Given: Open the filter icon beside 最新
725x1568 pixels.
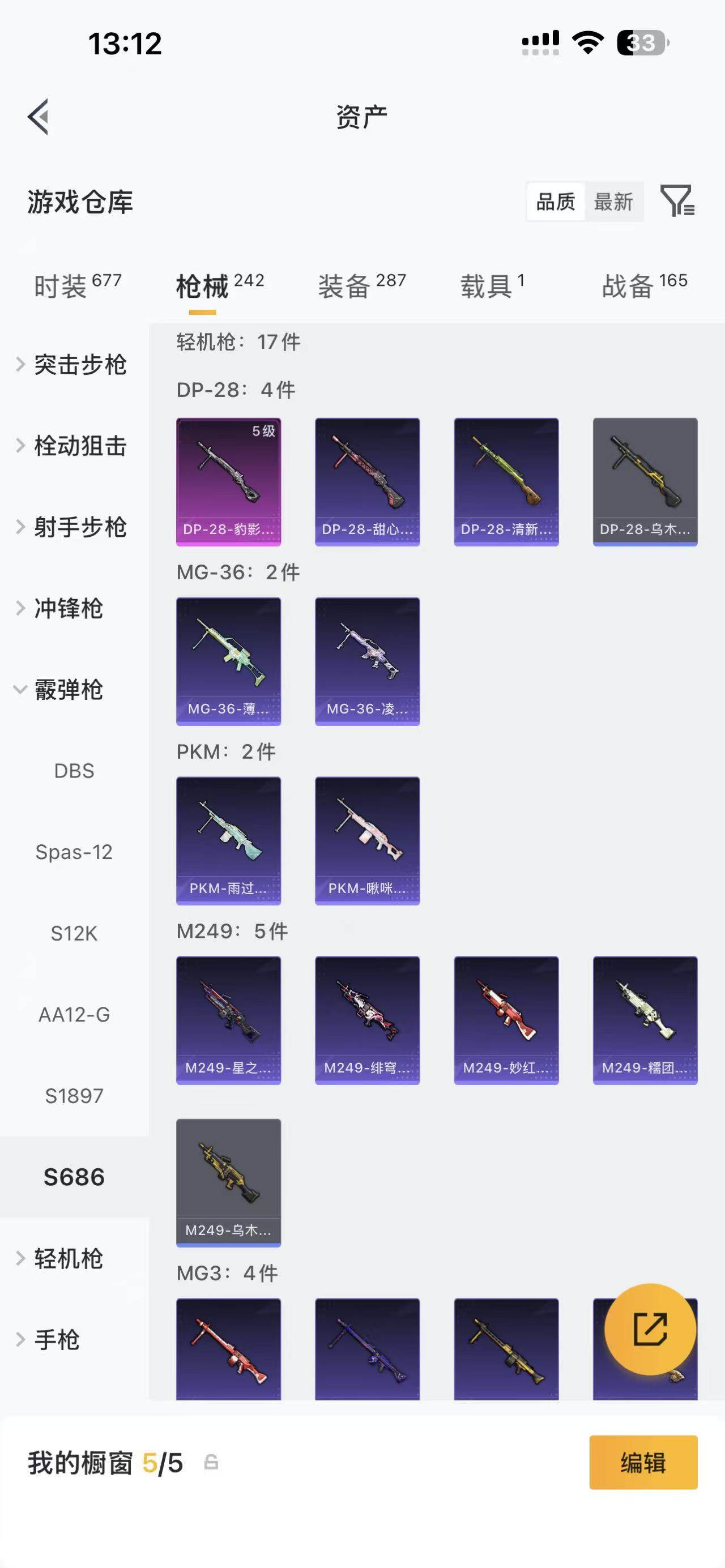Looking at the screenshot, I should pos(677,201).
